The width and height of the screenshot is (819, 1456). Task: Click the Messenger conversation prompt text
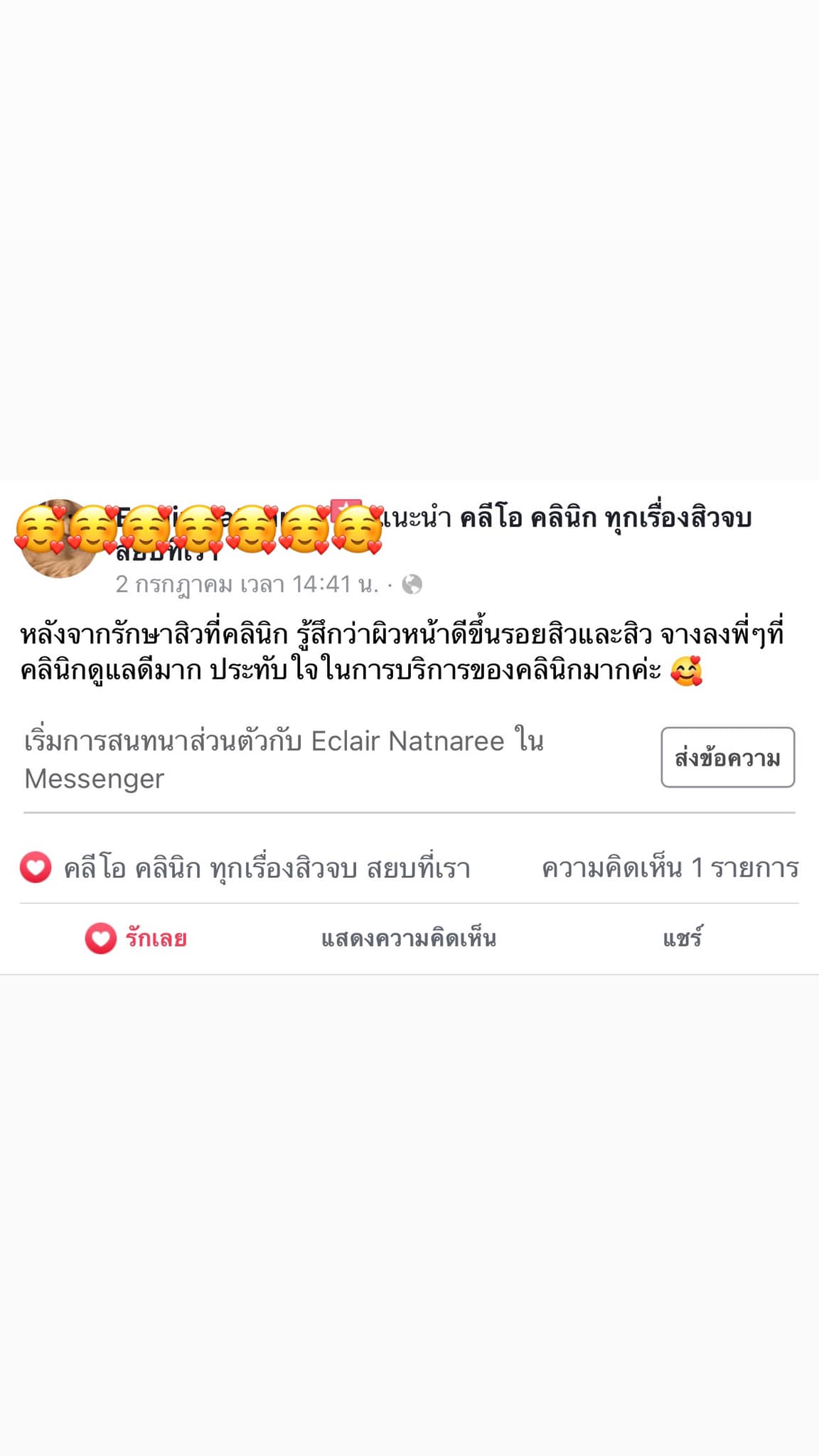(x=284, y=761)
